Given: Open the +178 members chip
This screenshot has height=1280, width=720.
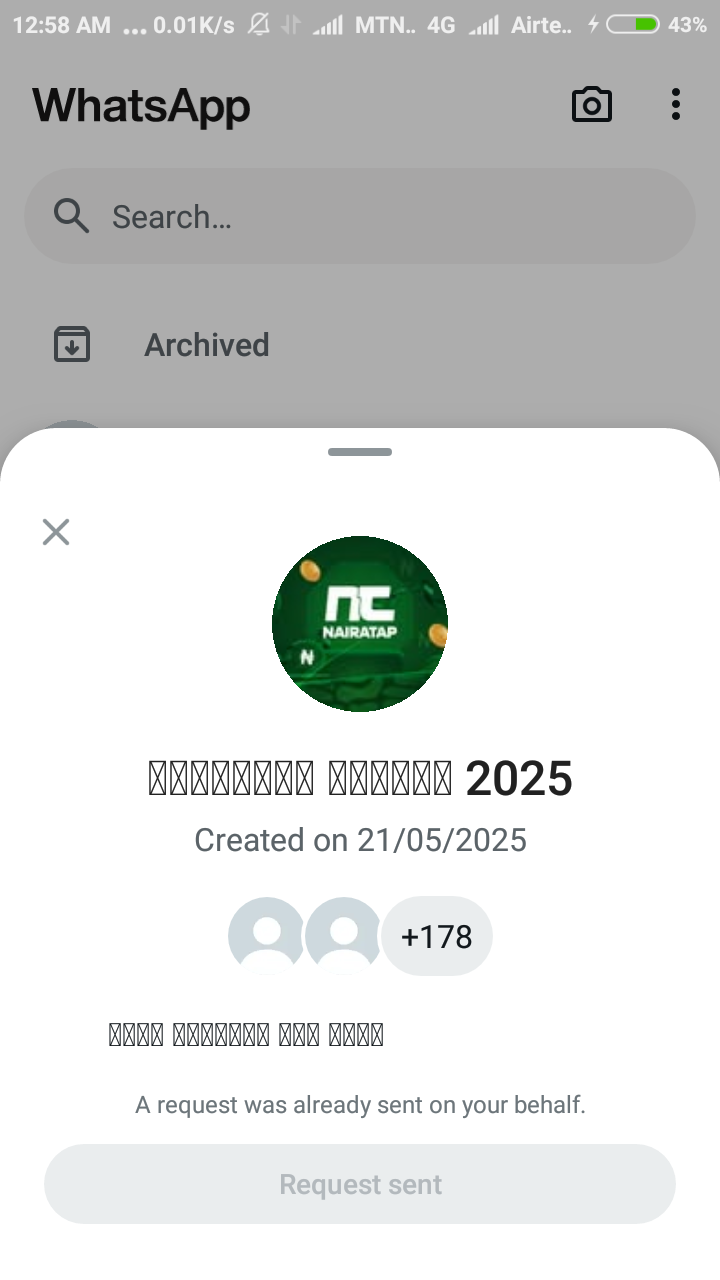Looking at the screenshot, I should (x=436, y=936).
